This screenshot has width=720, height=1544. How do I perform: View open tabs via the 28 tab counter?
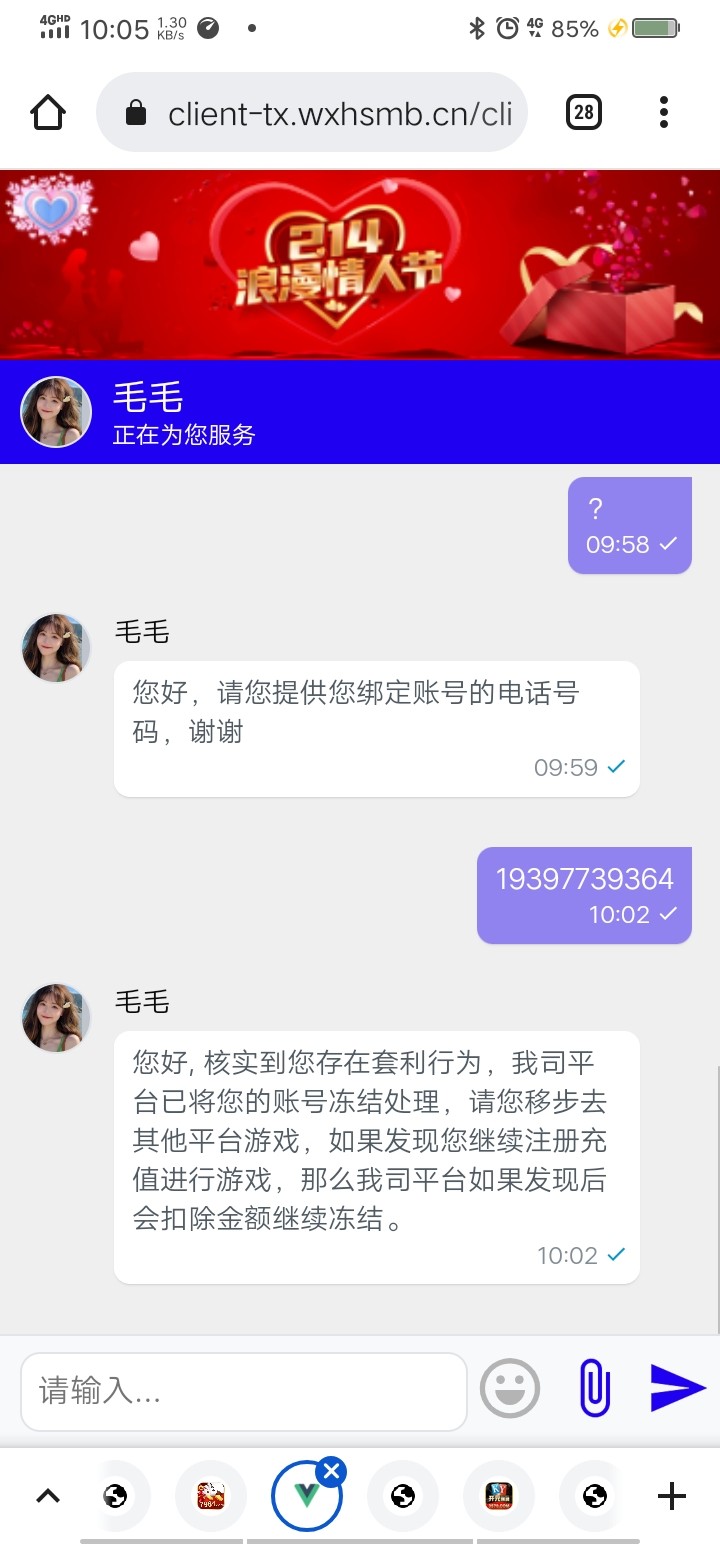[583, 112]
